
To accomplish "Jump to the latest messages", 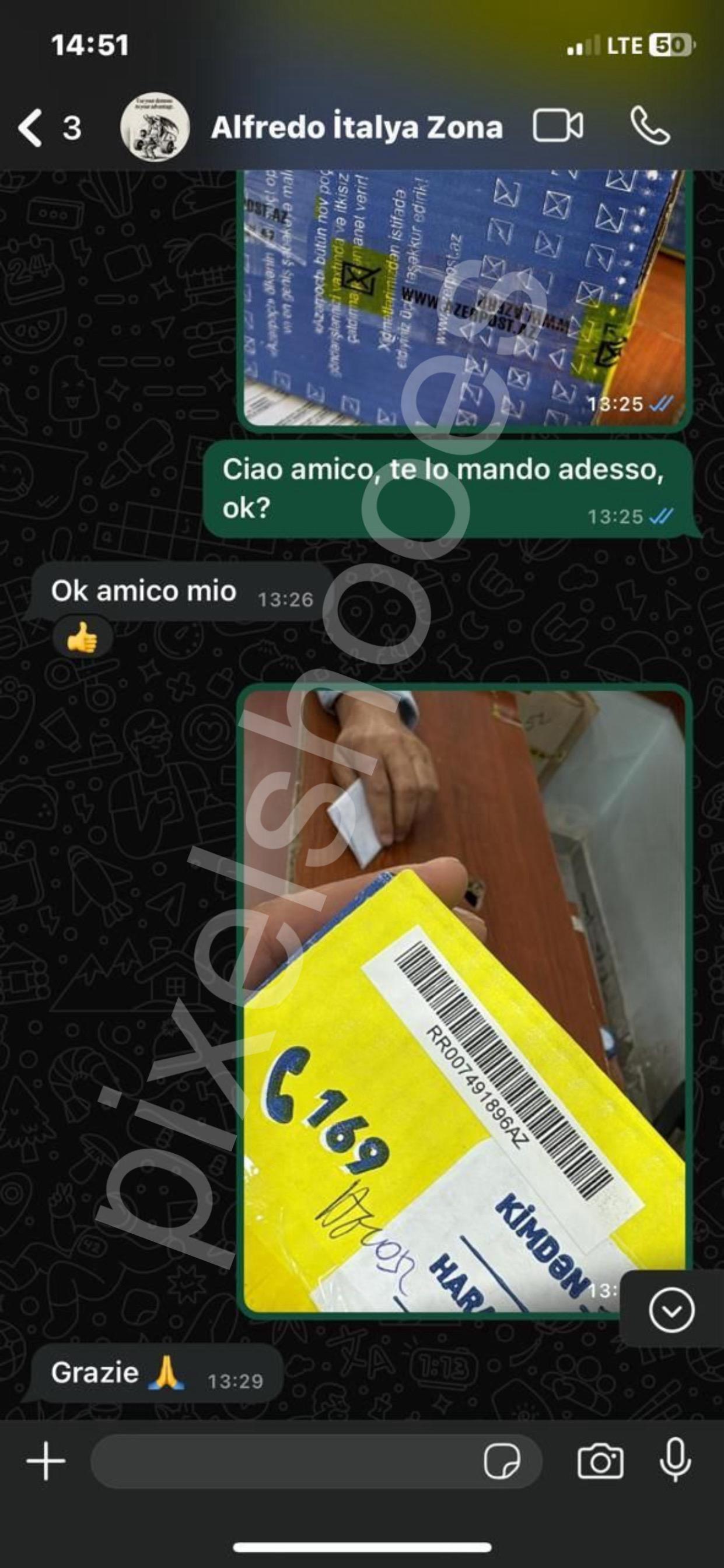I will [671, 1310].
